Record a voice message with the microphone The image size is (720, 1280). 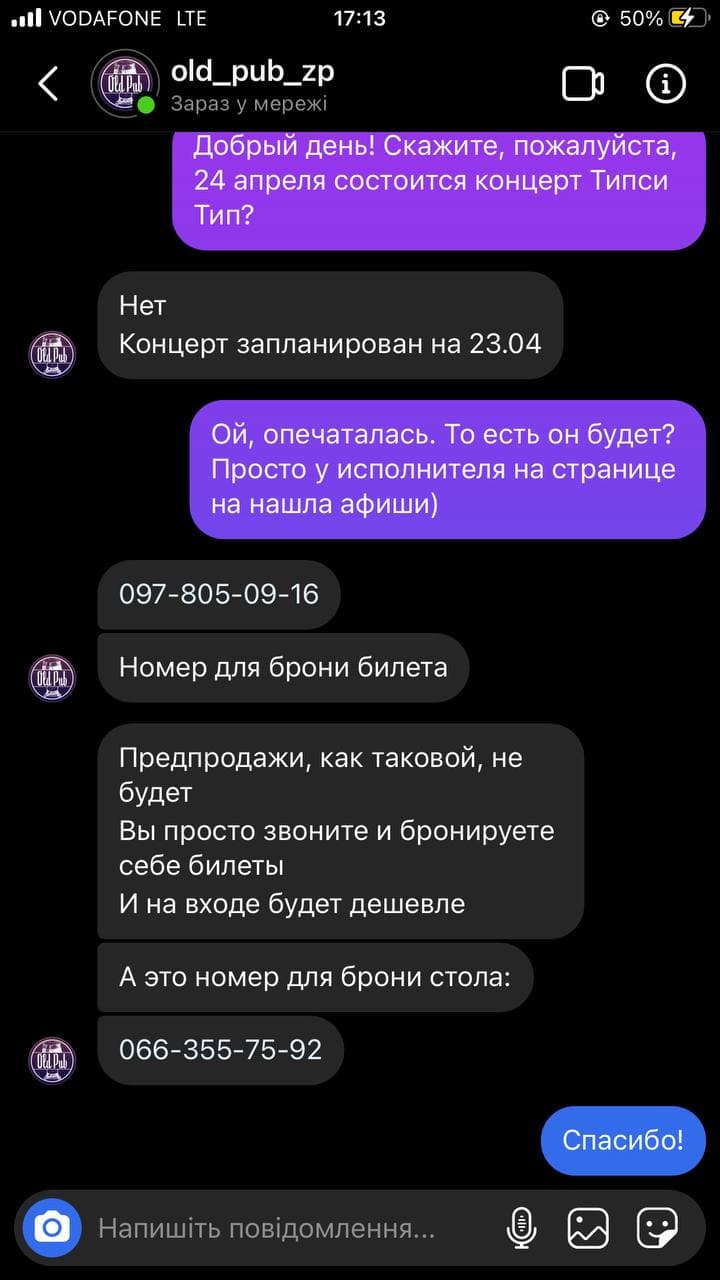[x=521, y=1227]
